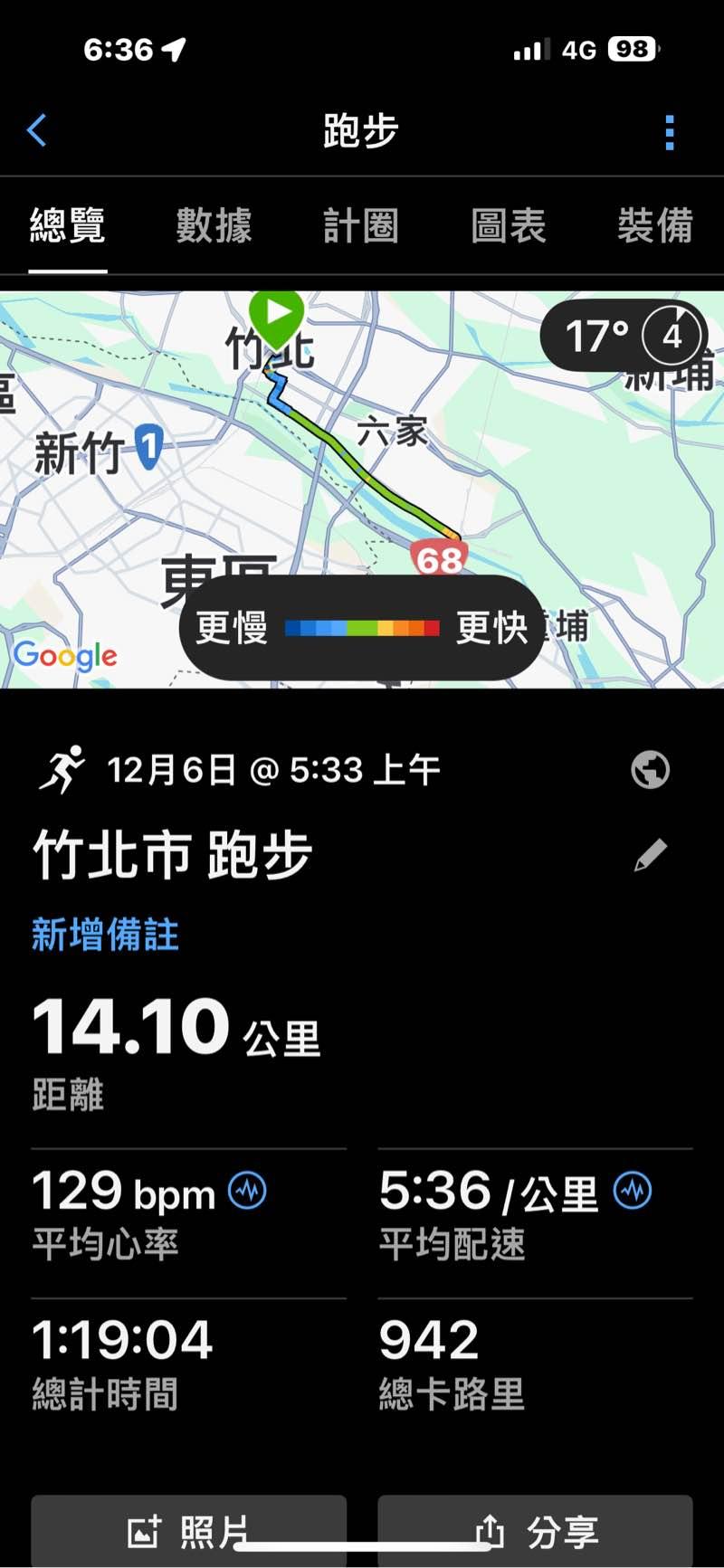Screen dimensions: 724x1568
Task: Add a photo with the 照片 button
Action: click(x=188, y=1531)
